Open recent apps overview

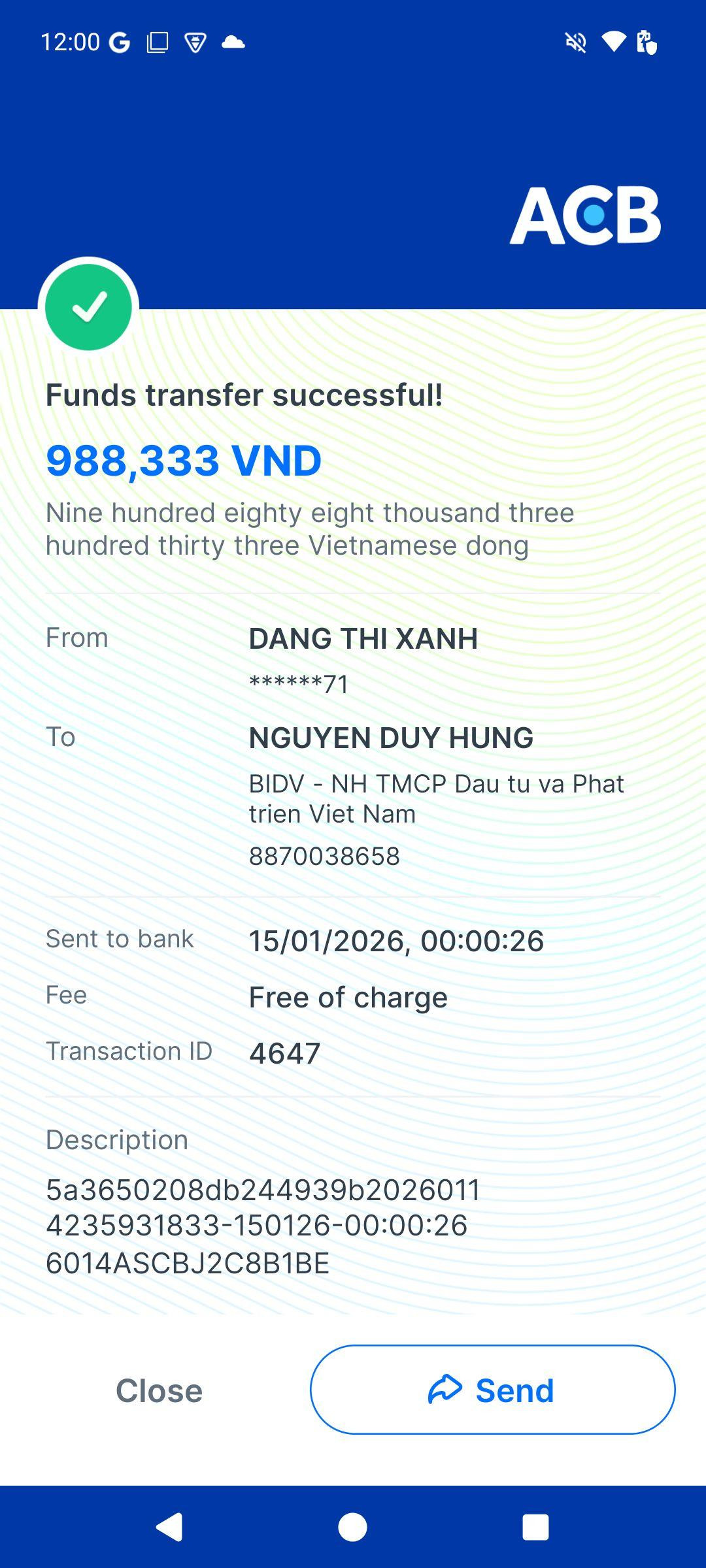[x=535, y=1527]
